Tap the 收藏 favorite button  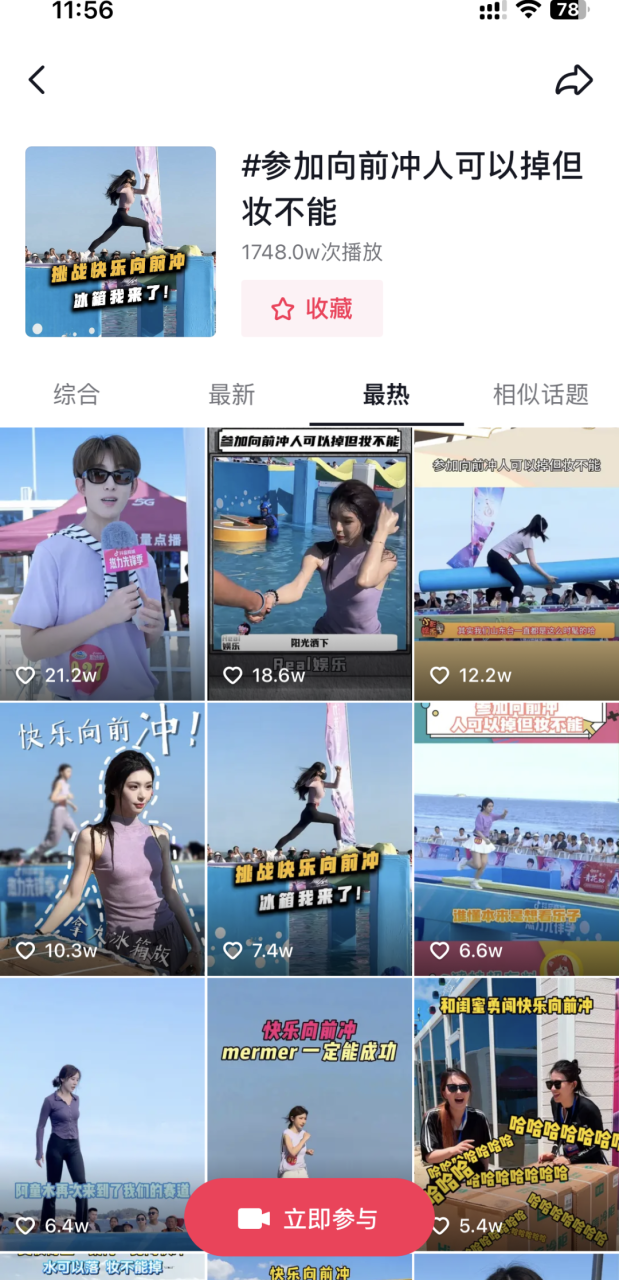[312, 308]
